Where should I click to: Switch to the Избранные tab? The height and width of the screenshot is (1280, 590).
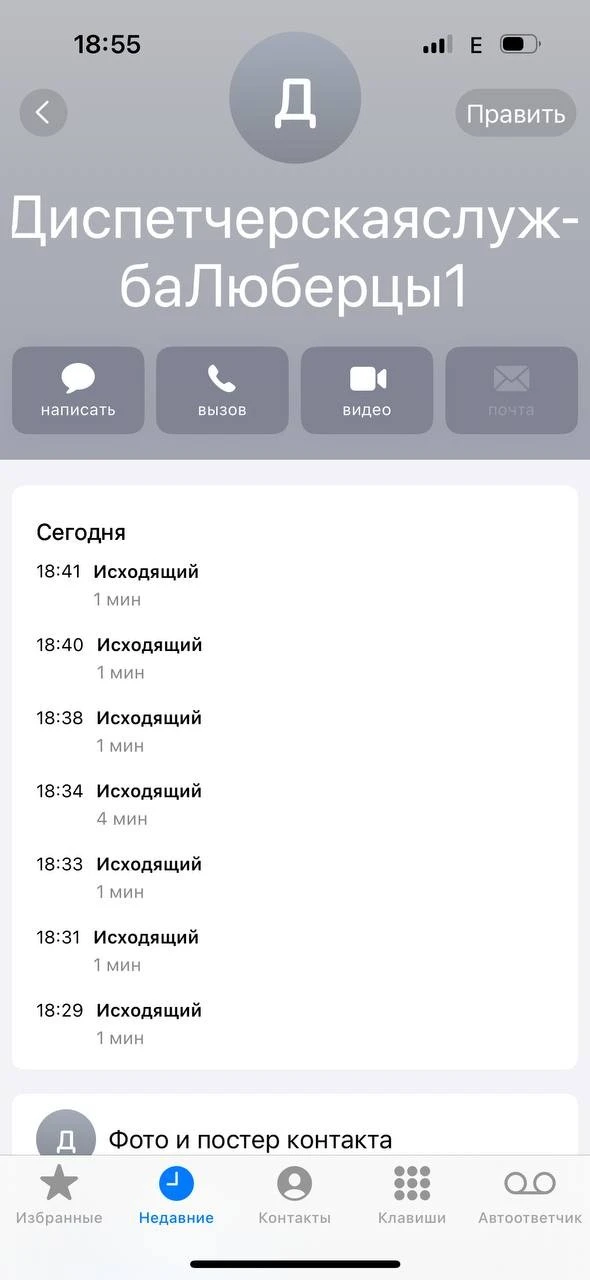[x=59, y=1196]
